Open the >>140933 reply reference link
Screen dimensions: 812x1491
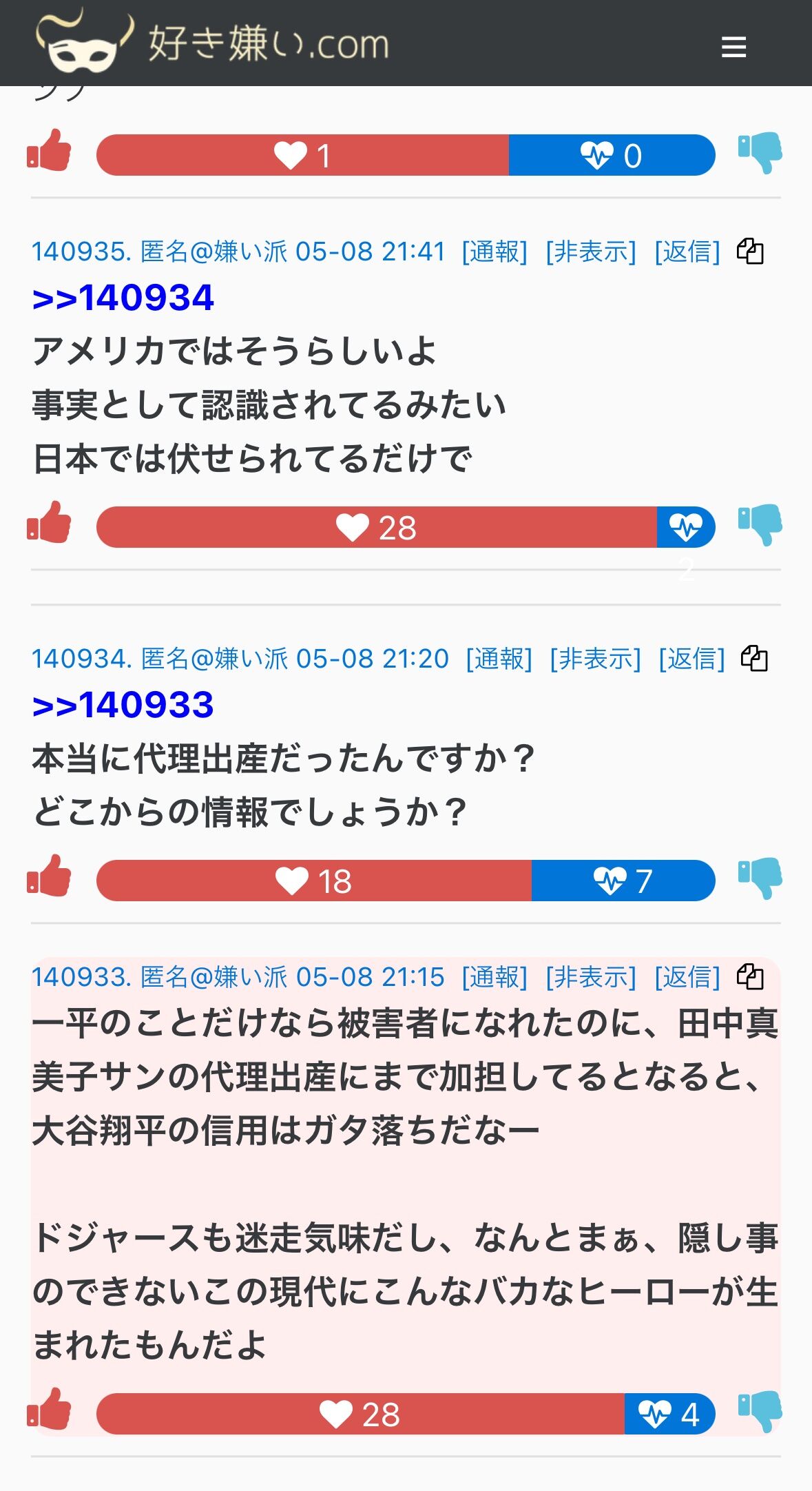point(123,706)
